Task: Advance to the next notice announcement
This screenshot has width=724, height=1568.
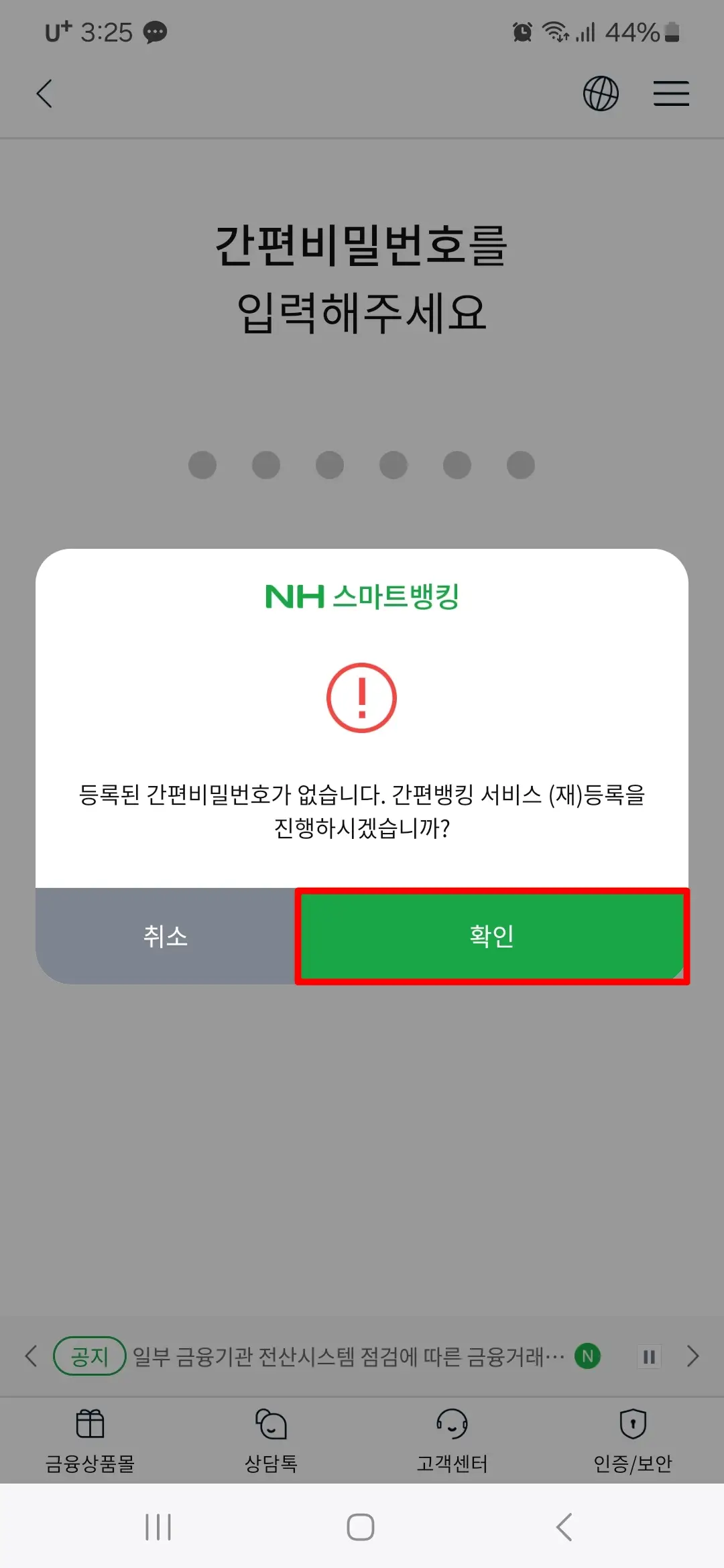Action: 694,1356
